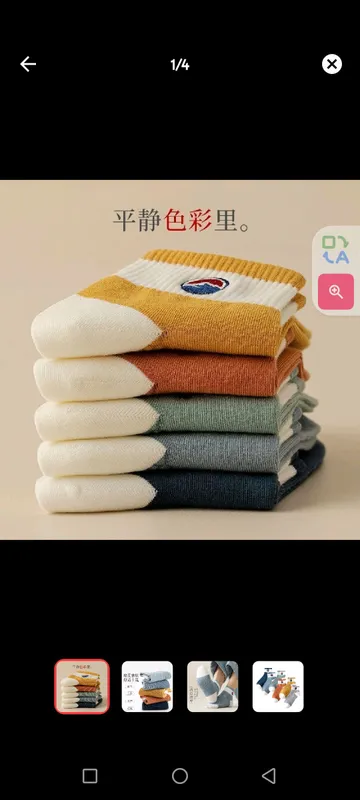Go back using the top-left arrow
This screenshot has width=360, height=800.
tap(28, 64)
